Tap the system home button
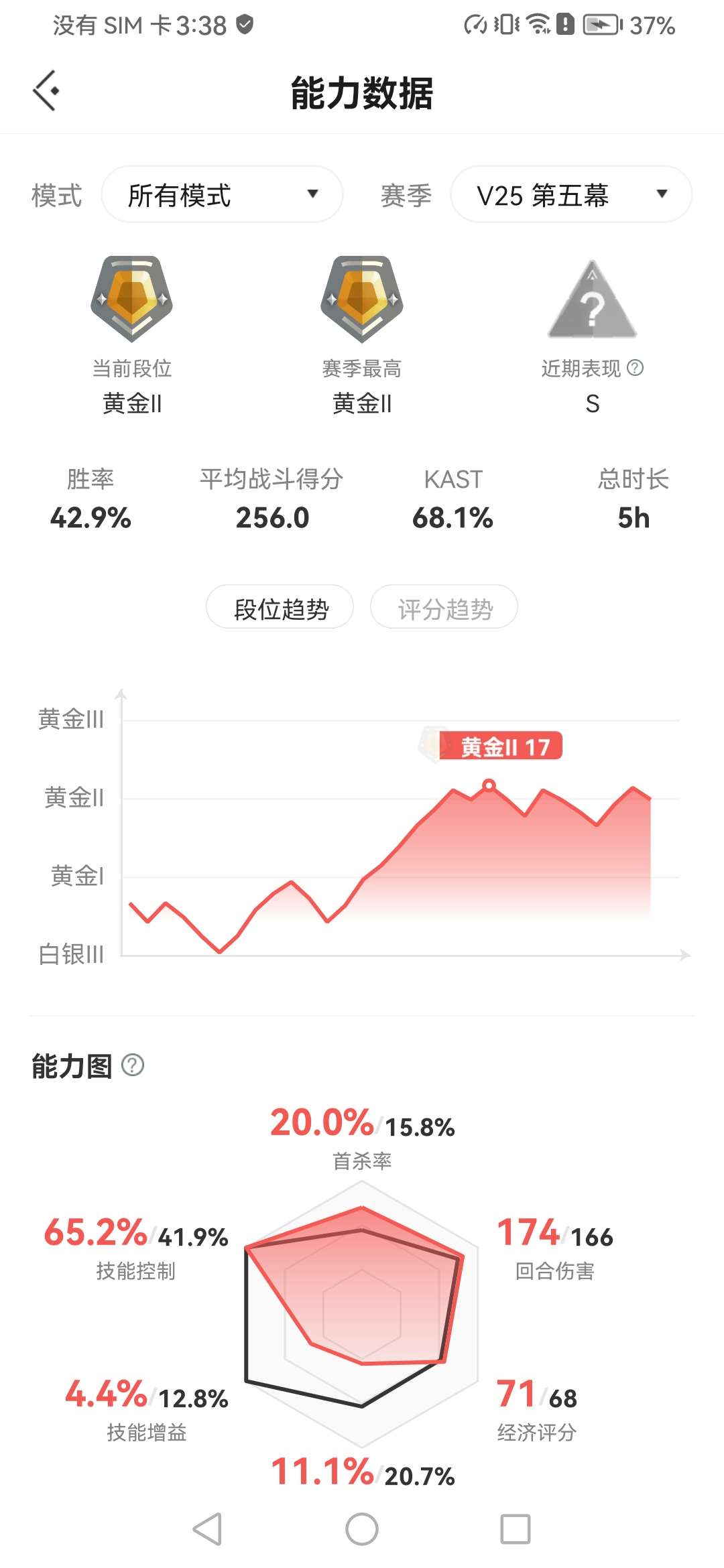The image size is (724, 1568). (362, 1529)
